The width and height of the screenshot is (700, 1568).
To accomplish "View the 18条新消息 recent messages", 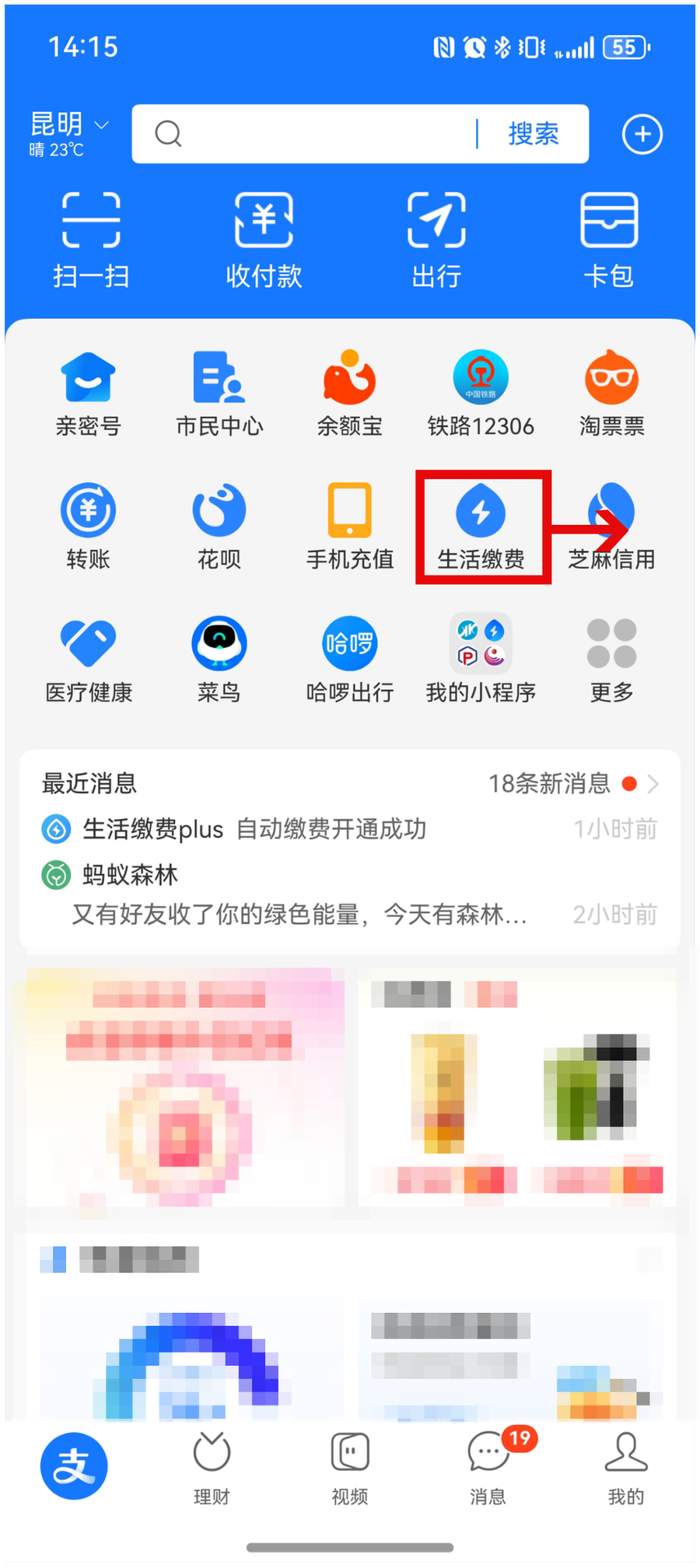I will pyautogui.click(x=572, y=784).
